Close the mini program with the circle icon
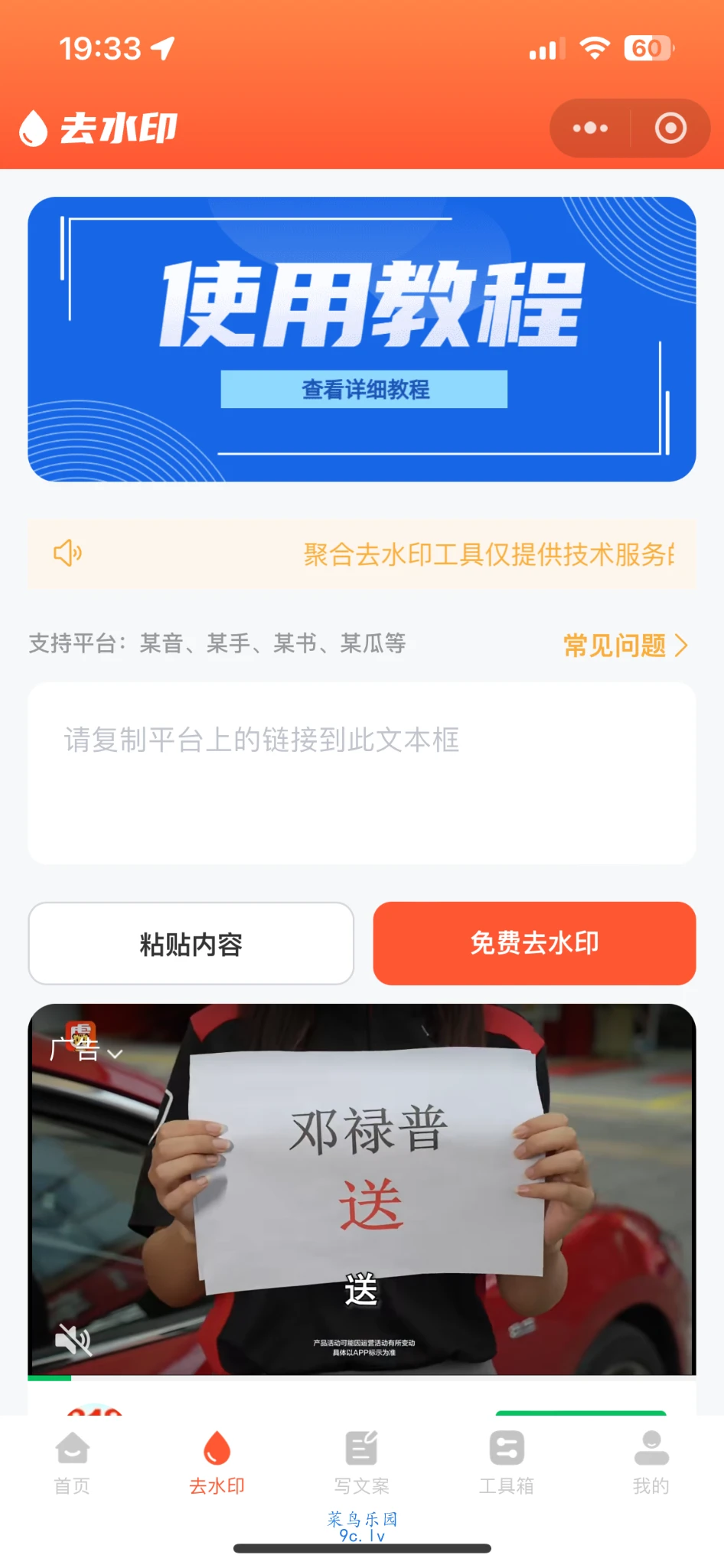724x1568 pixels. [670, 128]
